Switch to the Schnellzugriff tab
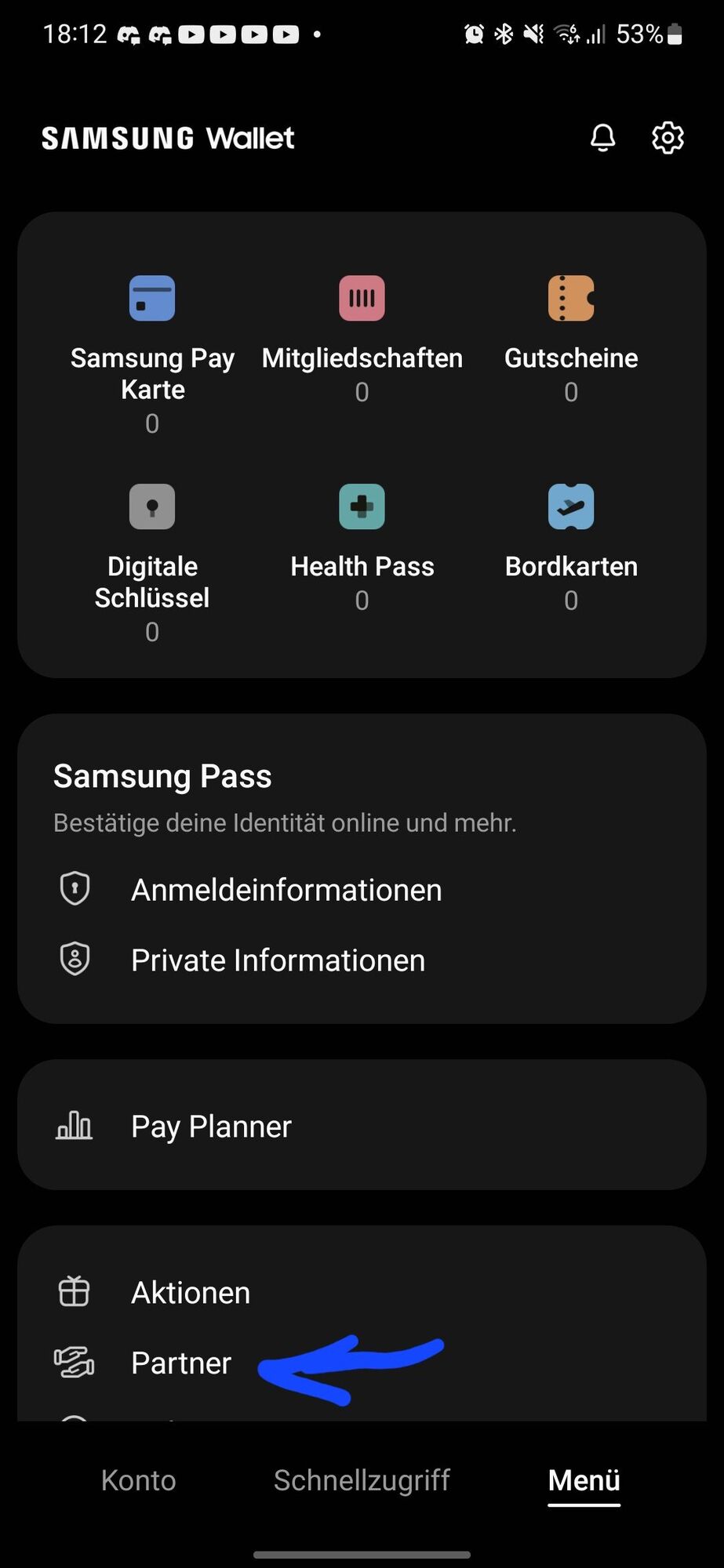 [x=362, y=1480]
